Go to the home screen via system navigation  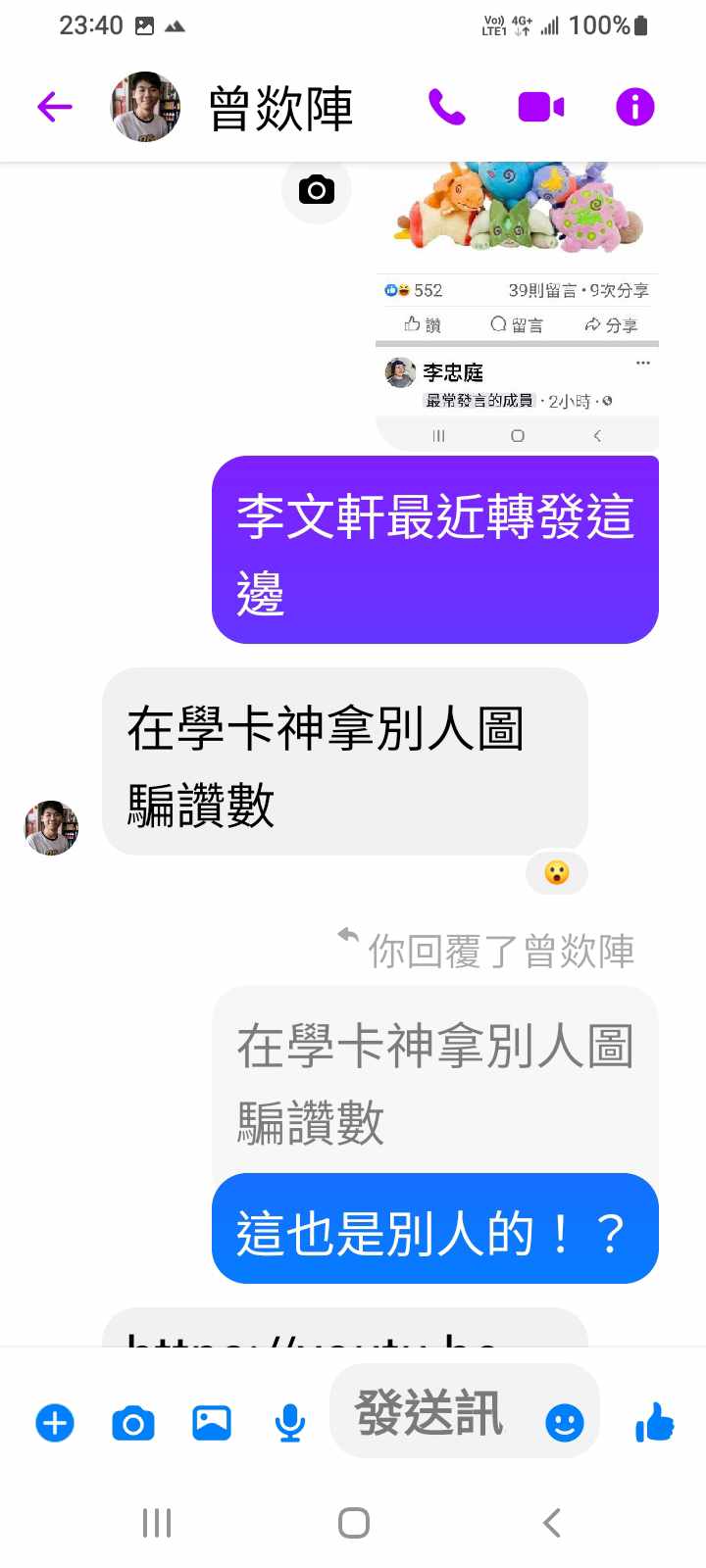tap(353, 1522)
